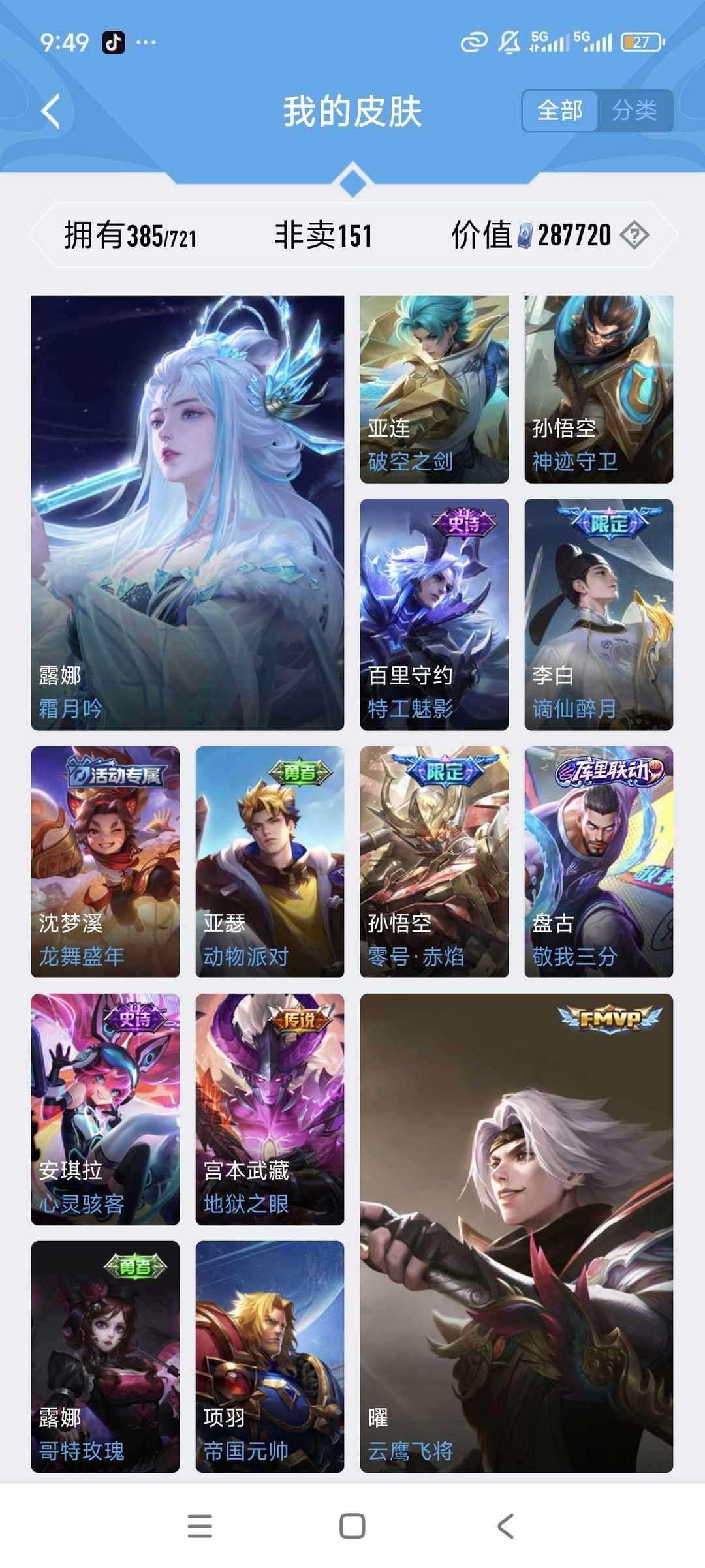View 宫本武藏 地狱之眼 skin
Viewport: 705px width, 1568px height.
pos(270,1109)
